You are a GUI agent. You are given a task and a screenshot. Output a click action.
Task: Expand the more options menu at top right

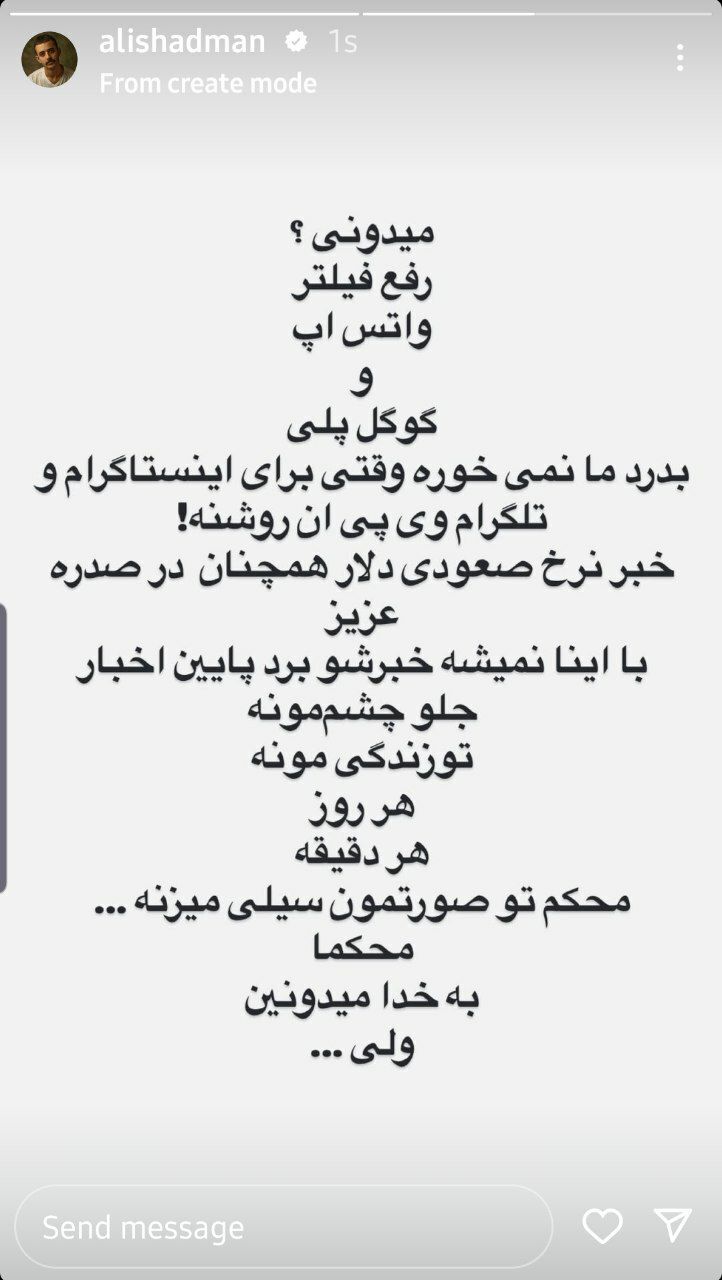pos(679,58)
